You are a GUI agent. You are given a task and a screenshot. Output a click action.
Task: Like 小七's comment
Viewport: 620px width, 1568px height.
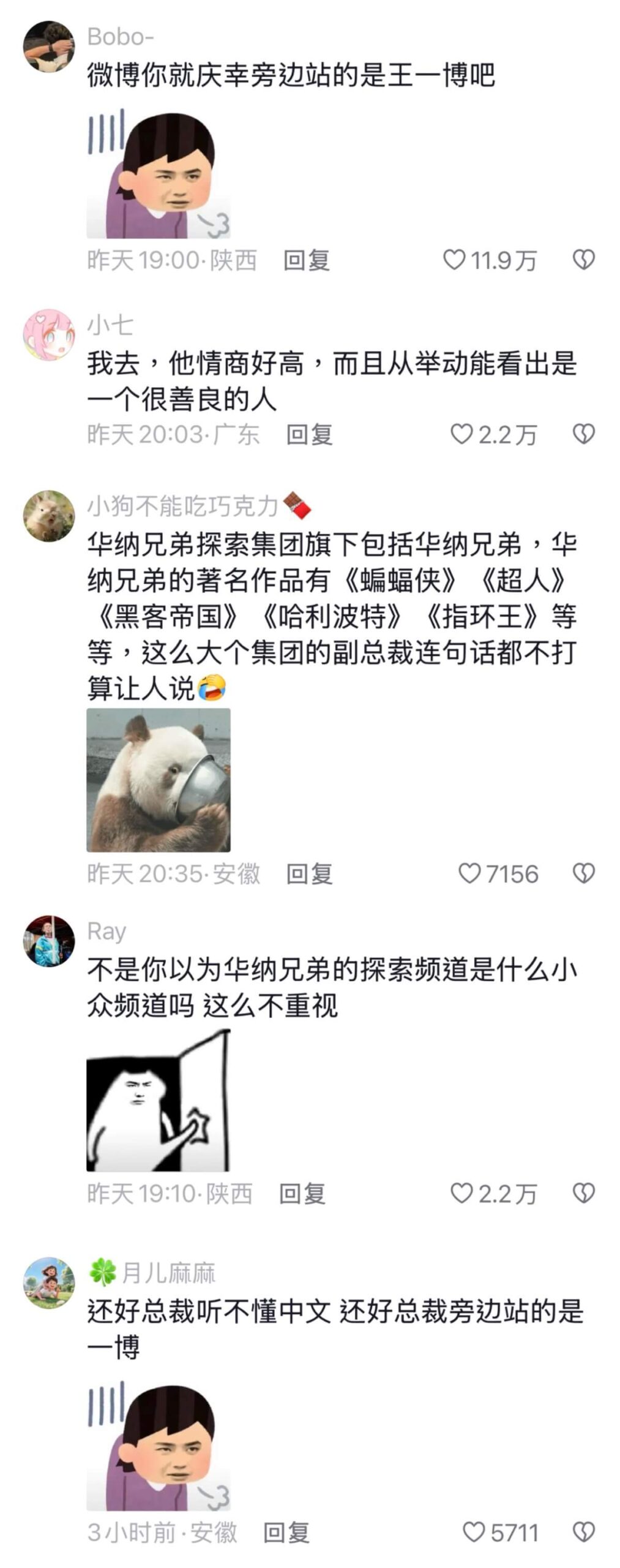[x=461, y=434]
